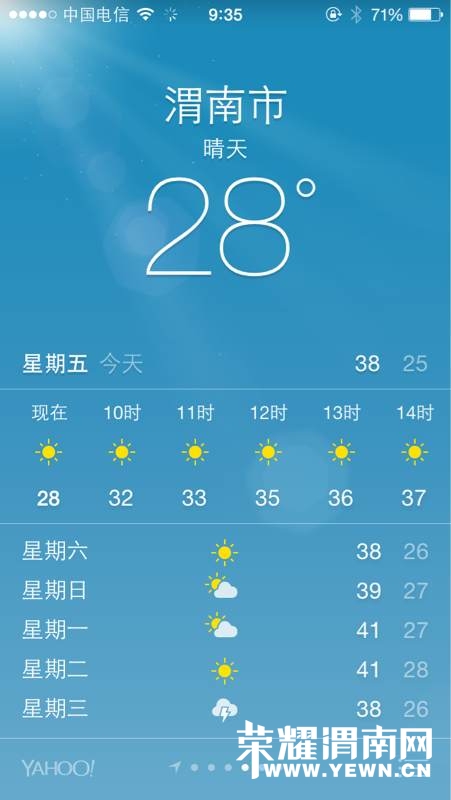Tap the large 28° temperature for details
Image resolution: width=451 pixels, height=800 pixels.
pos(231,227)
